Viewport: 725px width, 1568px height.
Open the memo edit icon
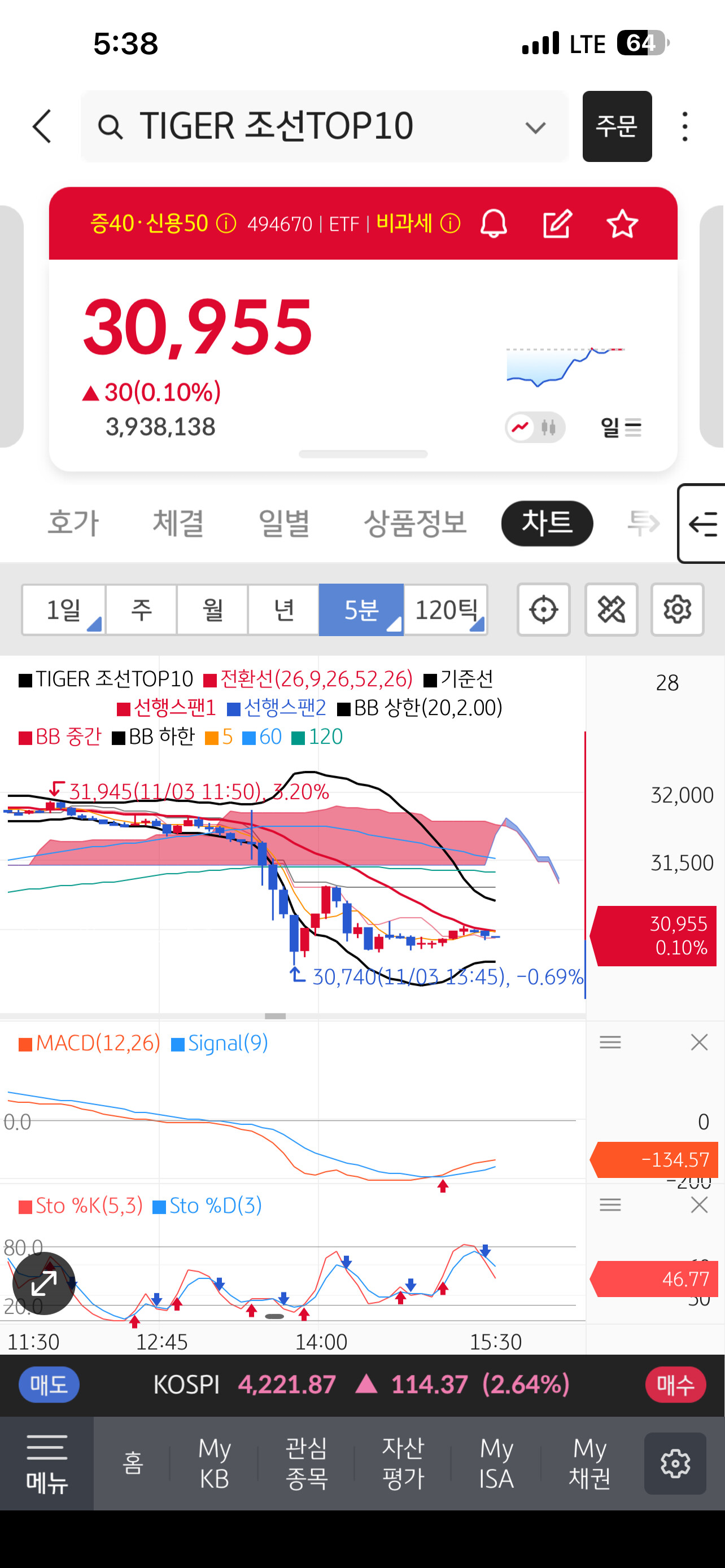tap(557, 224)
